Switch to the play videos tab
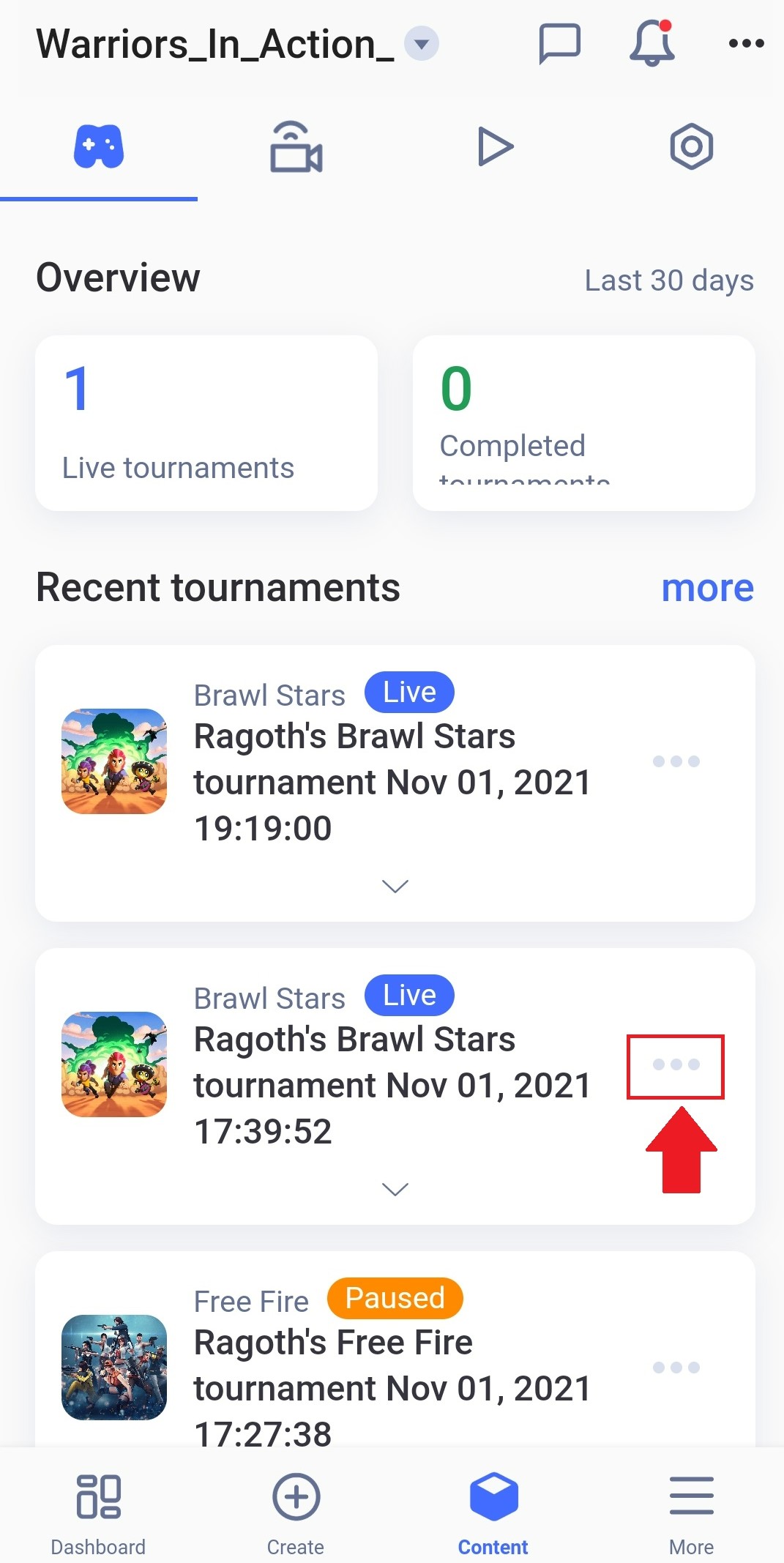 (x=495, y=146)
